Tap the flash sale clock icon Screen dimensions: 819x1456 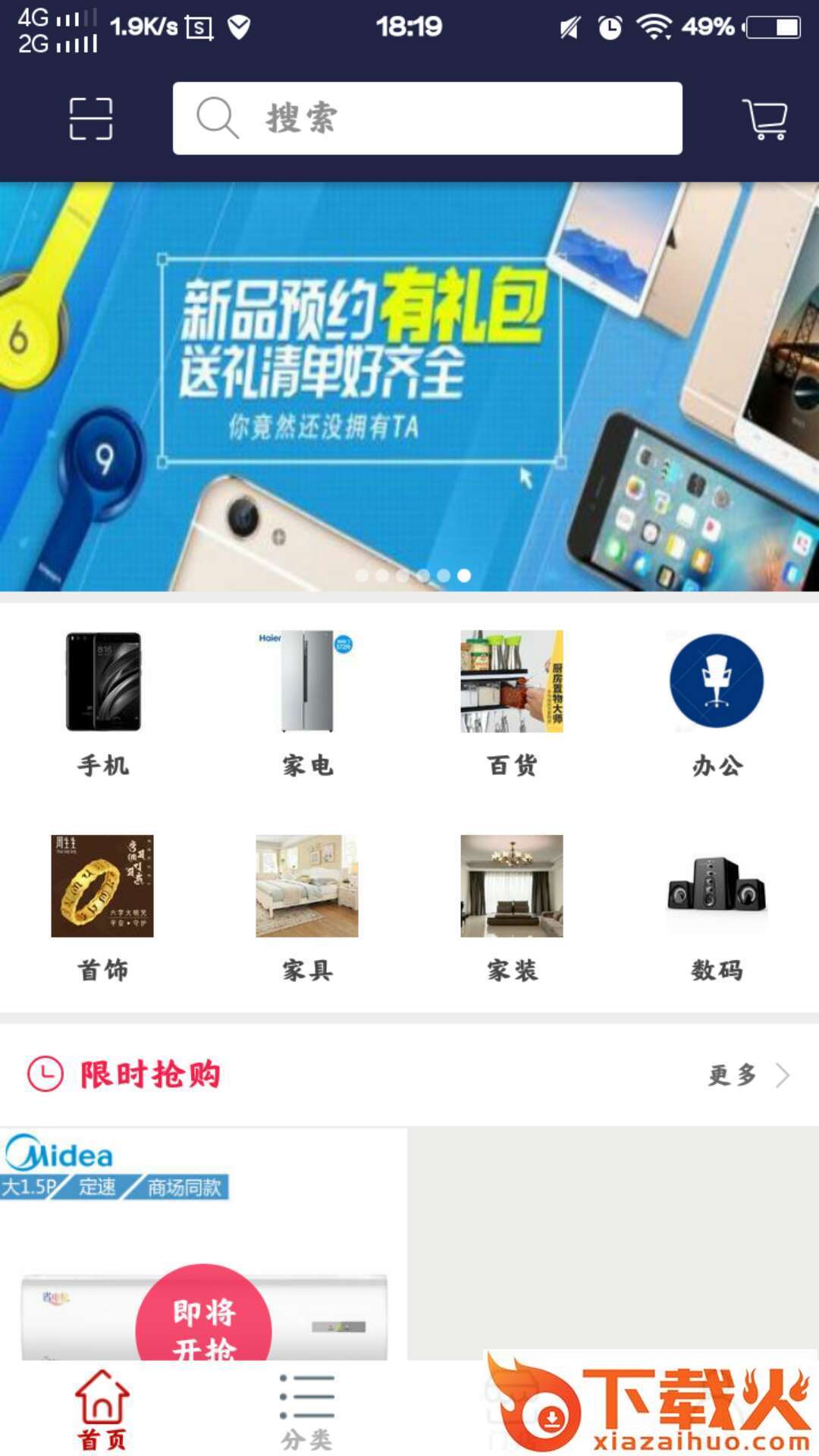click(x=45, y=1075)
